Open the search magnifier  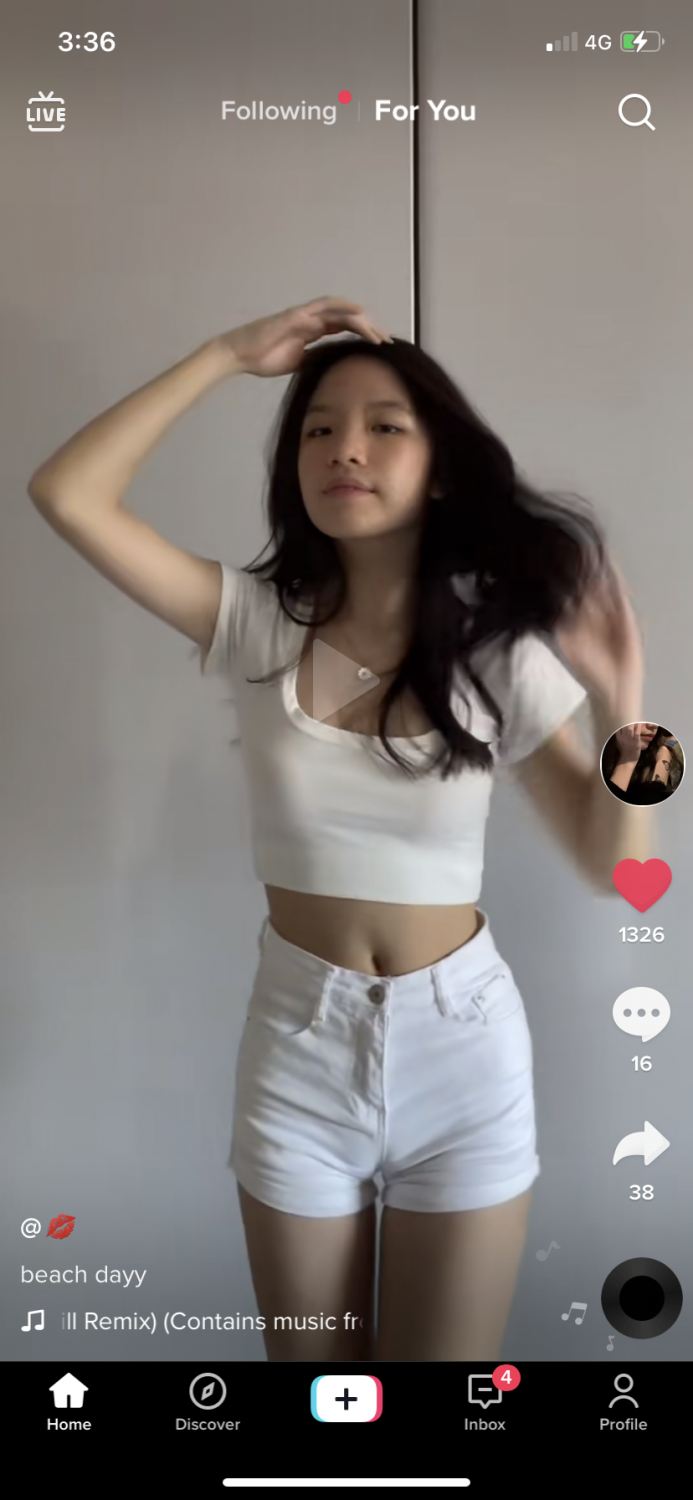636,112
